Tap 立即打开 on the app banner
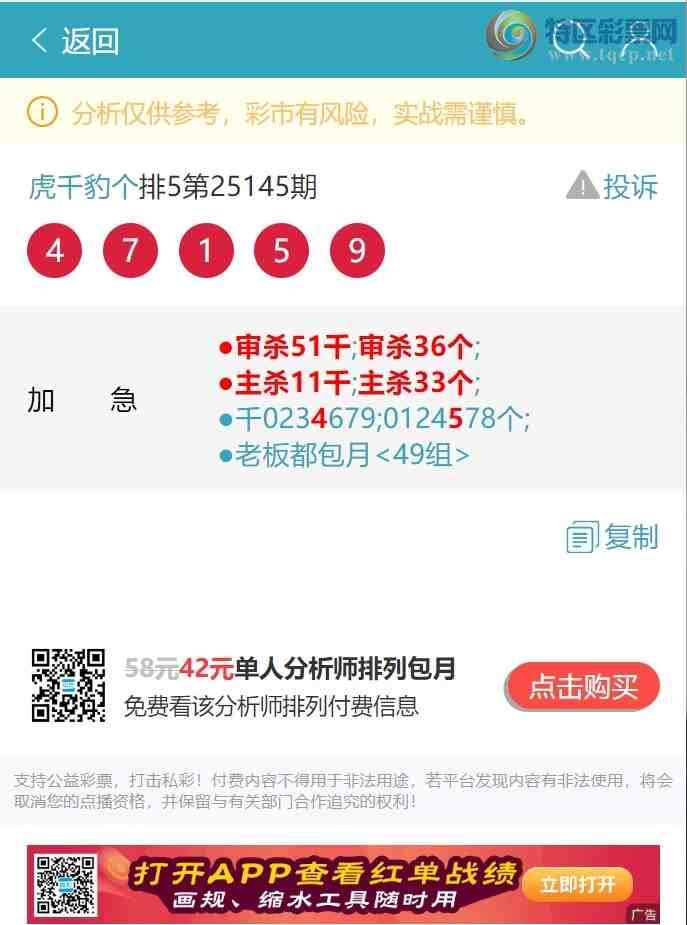The height and width of the screenshot is (925, 687). pyautogui.click(x=585, y=884)
